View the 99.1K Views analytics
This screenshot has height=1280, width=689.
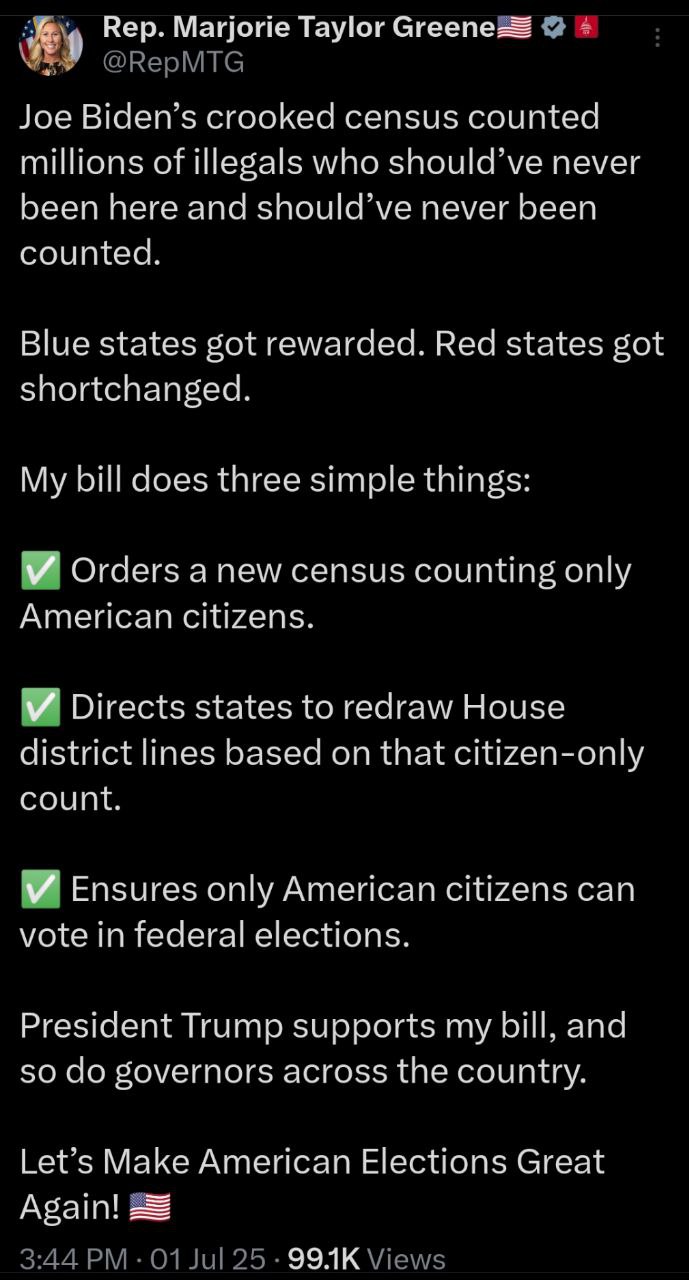366,1258
